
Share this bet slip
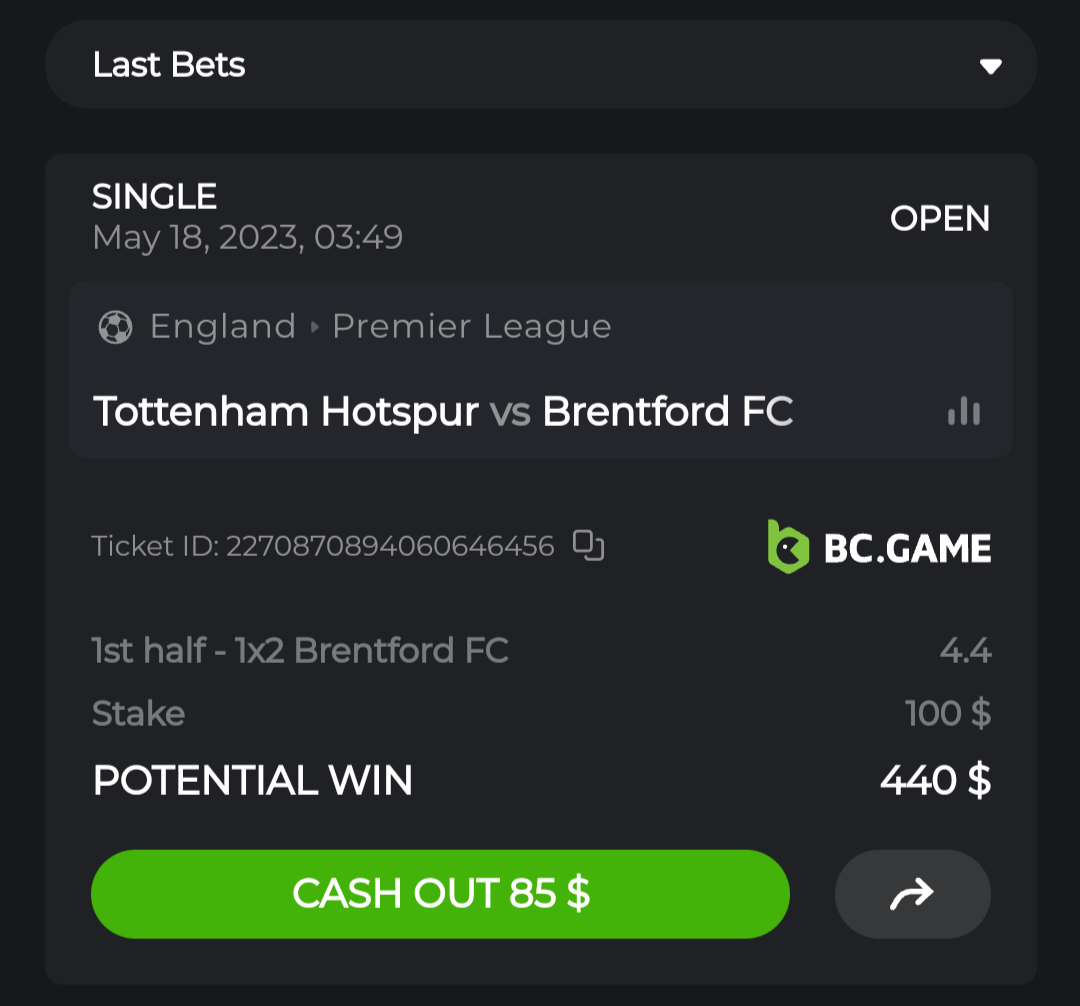point(912,894)
